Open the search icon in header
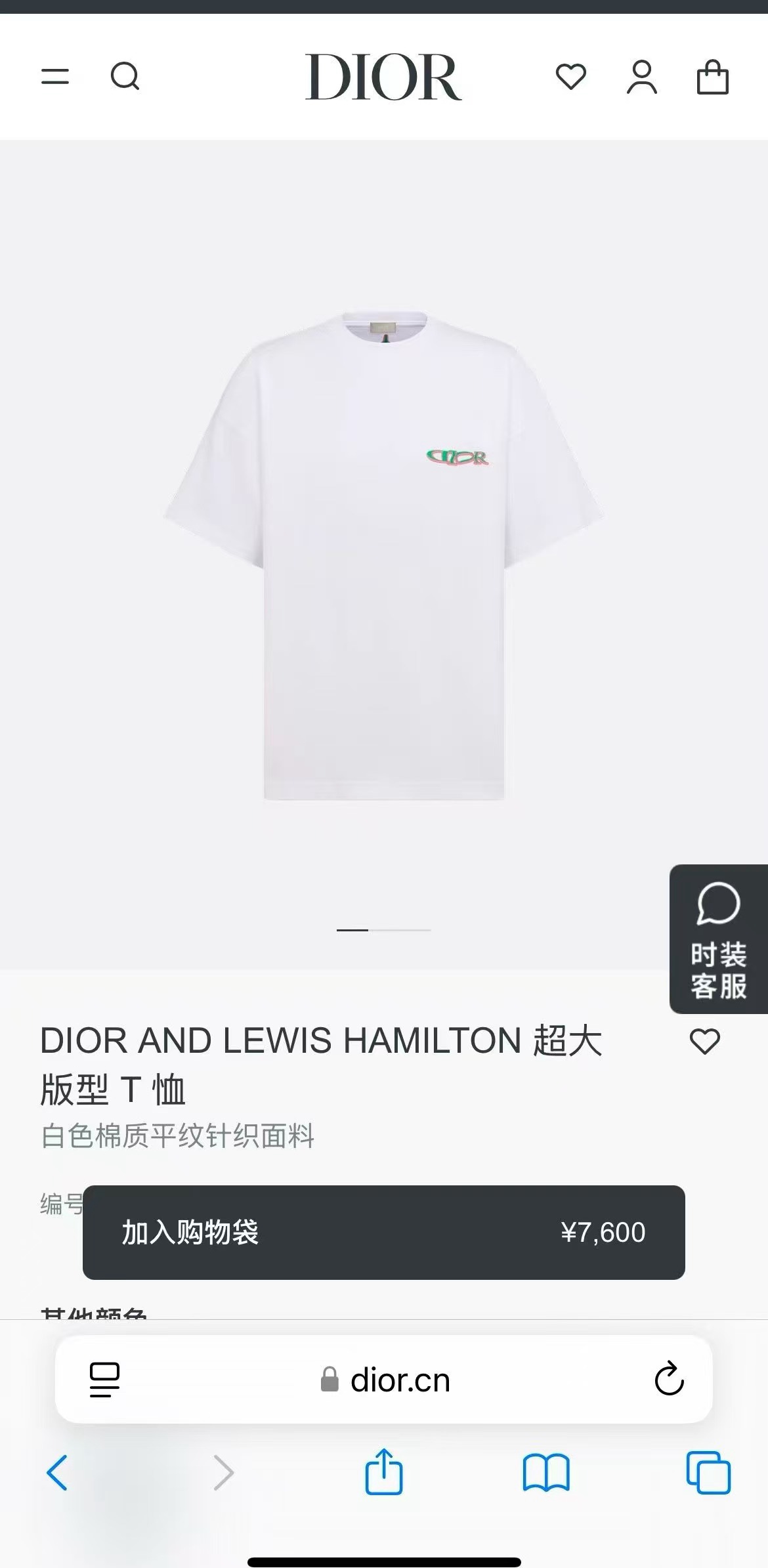Viewport: 768px width, 1568px height. click(125, 77)
